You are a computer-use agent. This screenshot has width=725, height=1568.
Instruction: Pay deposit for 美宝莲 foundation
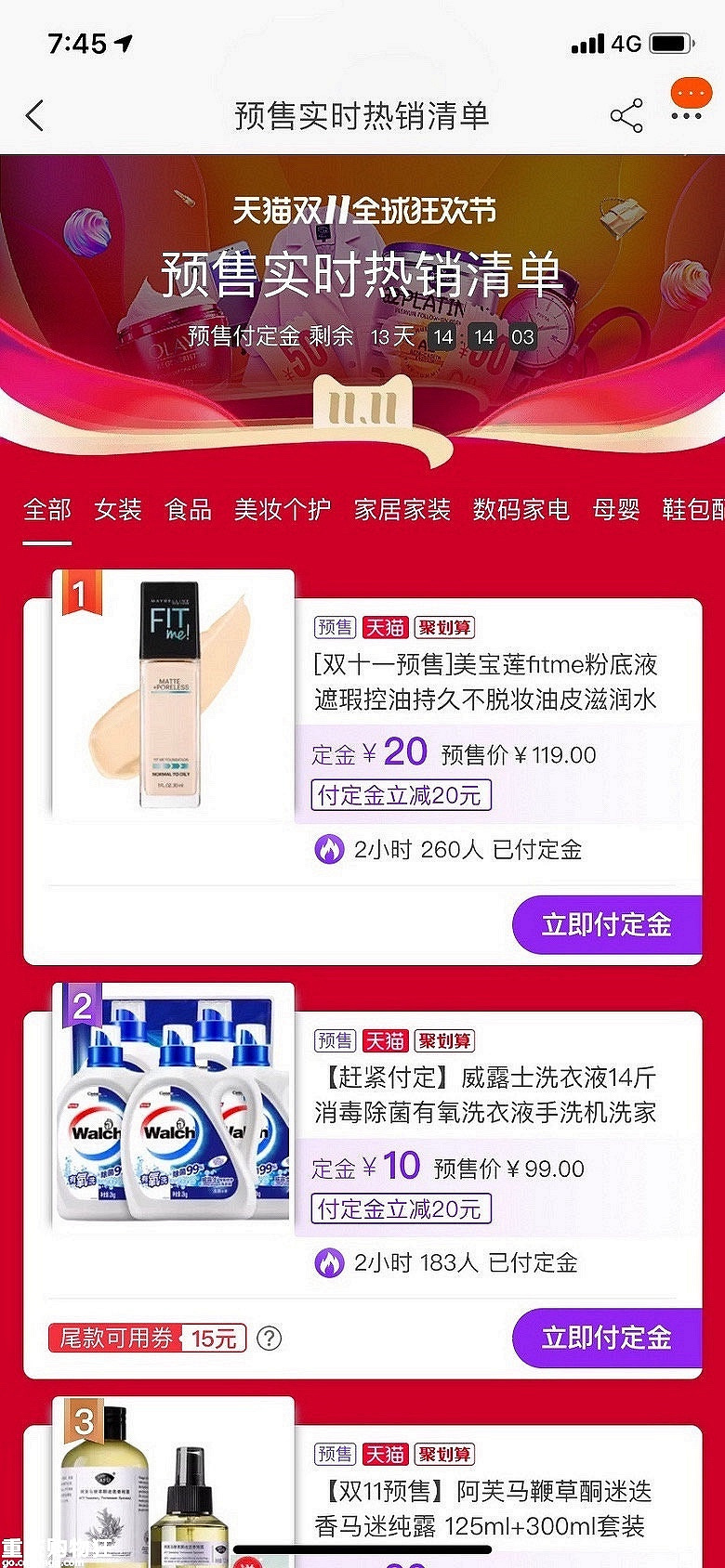tap(606, 924)
